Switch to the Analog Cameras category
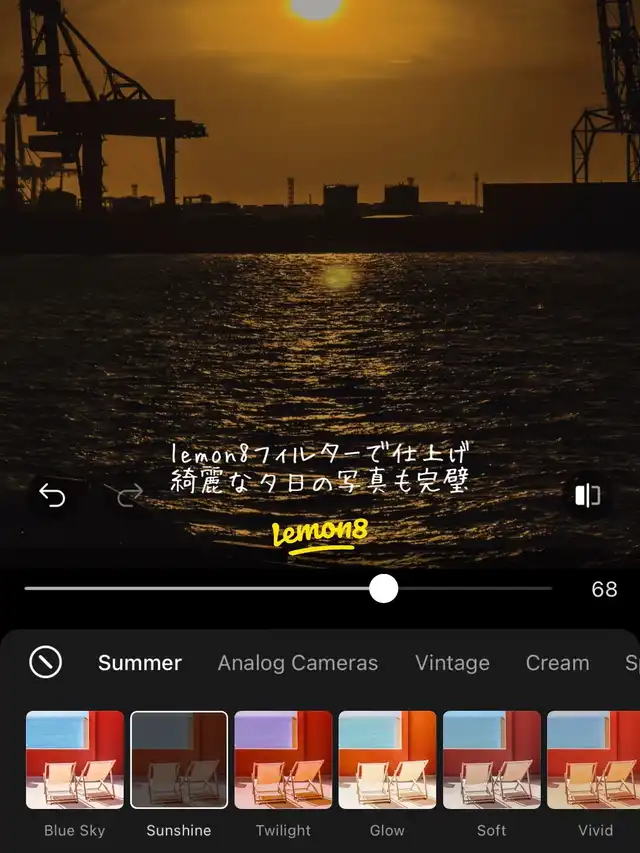Image resolution: width=640 pixels, height=853 pixels. (298, 663)
